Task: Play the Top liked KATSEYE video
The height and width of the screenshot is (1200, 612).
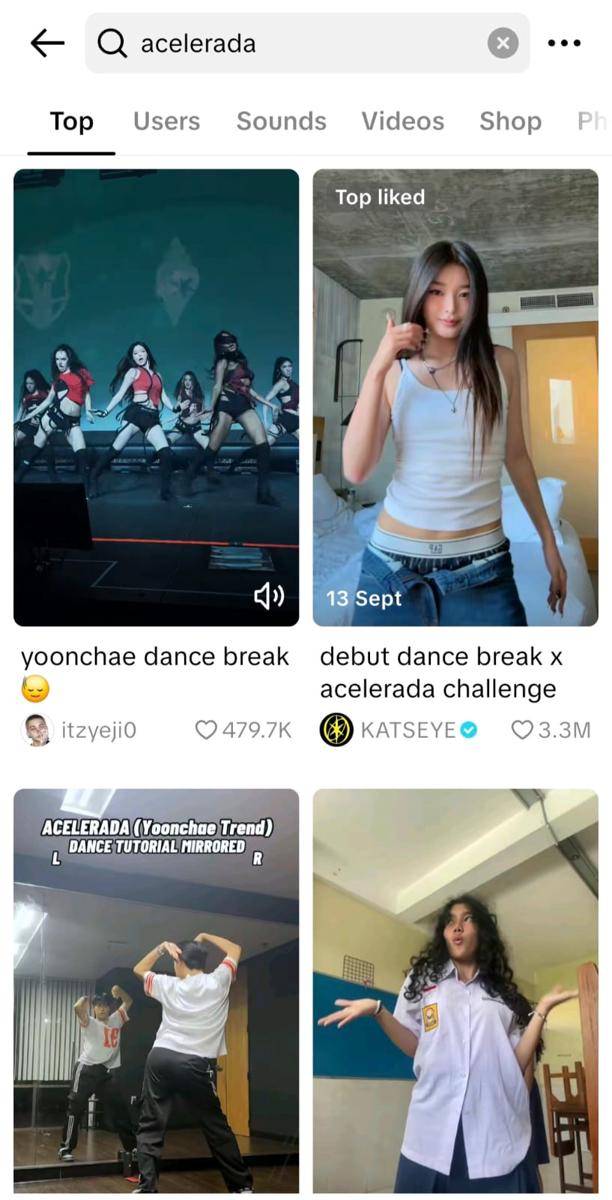Action: pos(455,396)
